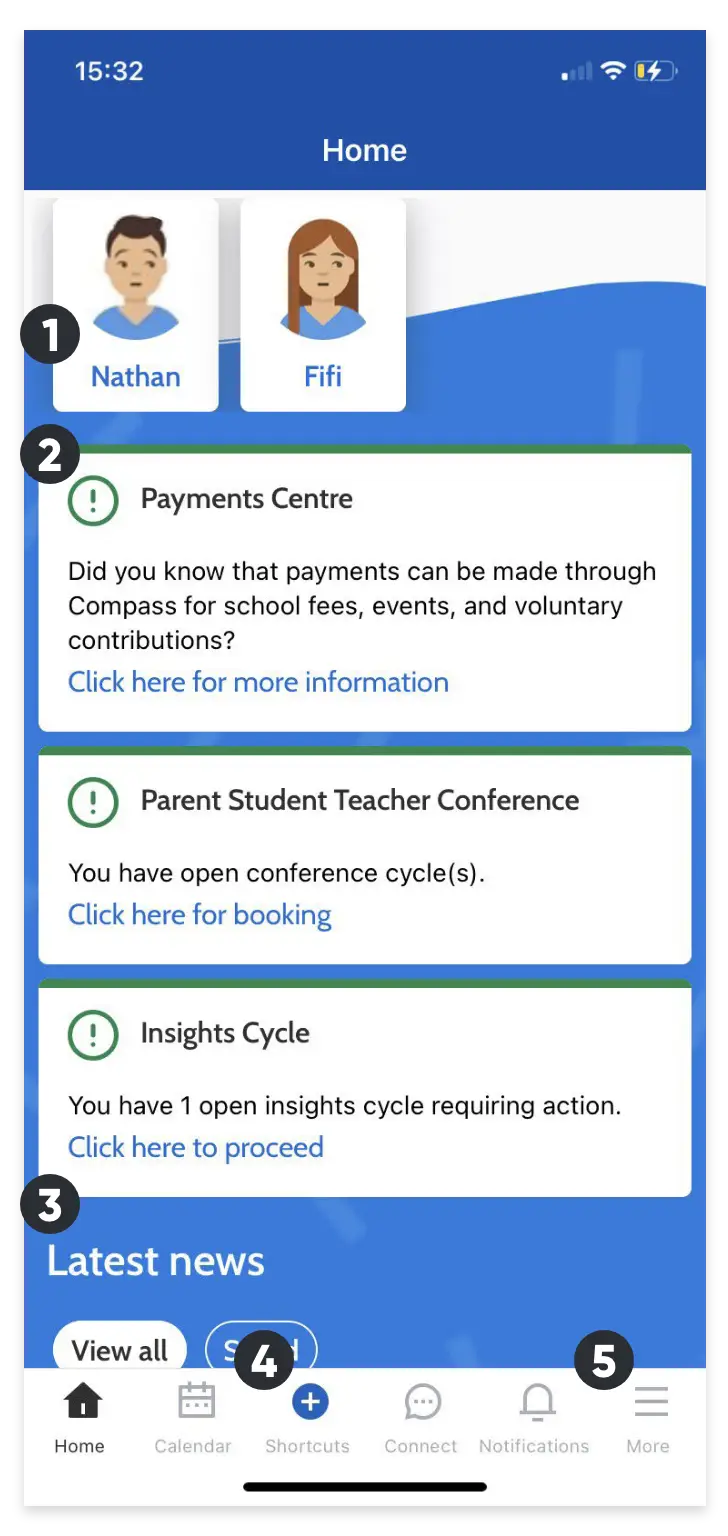
Task: Open Fifi's student profile
Action: click(323, 304)
